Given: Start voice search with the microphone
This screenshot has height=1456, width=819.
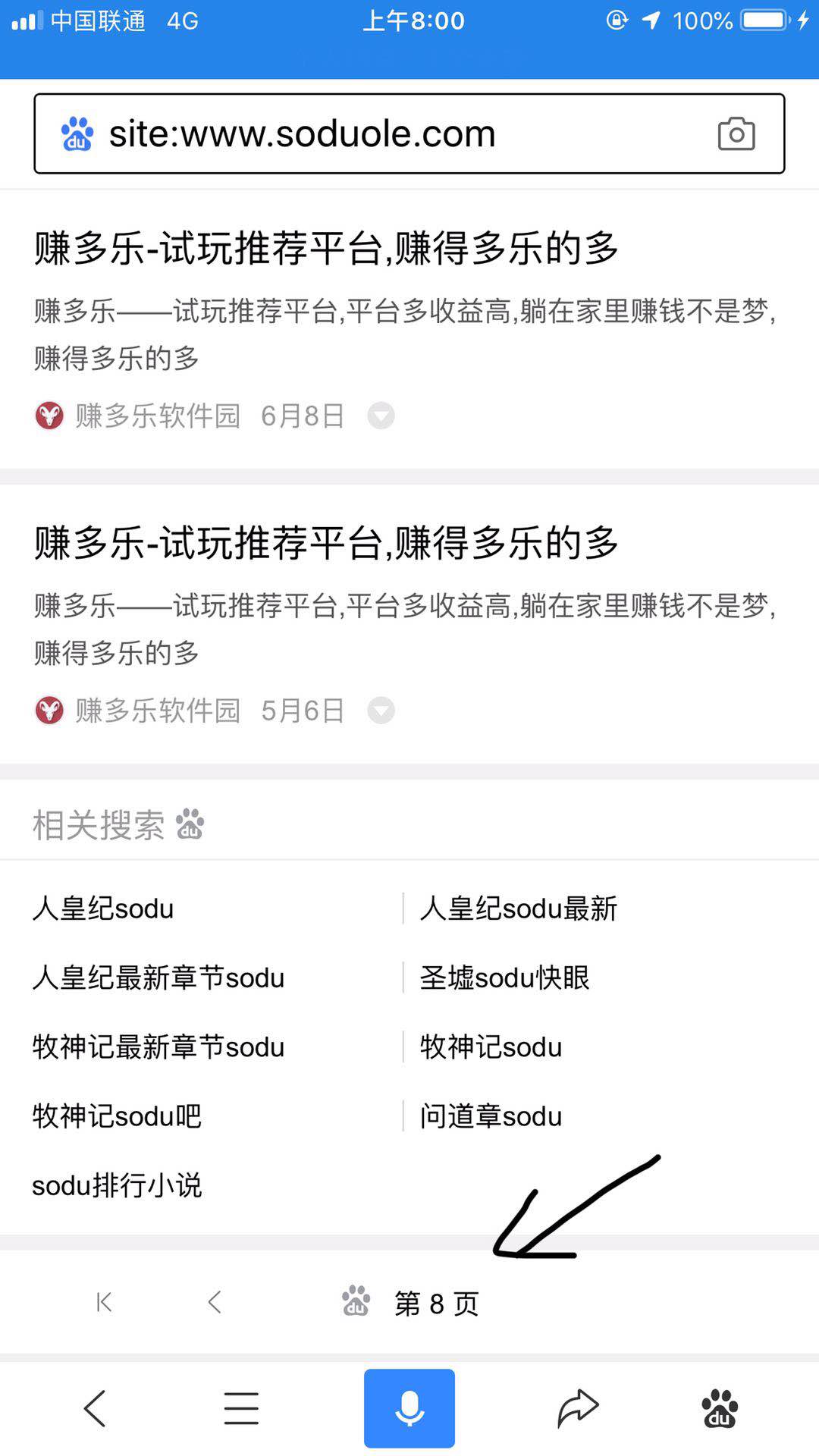Looking at the screenshot, I should (x=409, y=1409).
